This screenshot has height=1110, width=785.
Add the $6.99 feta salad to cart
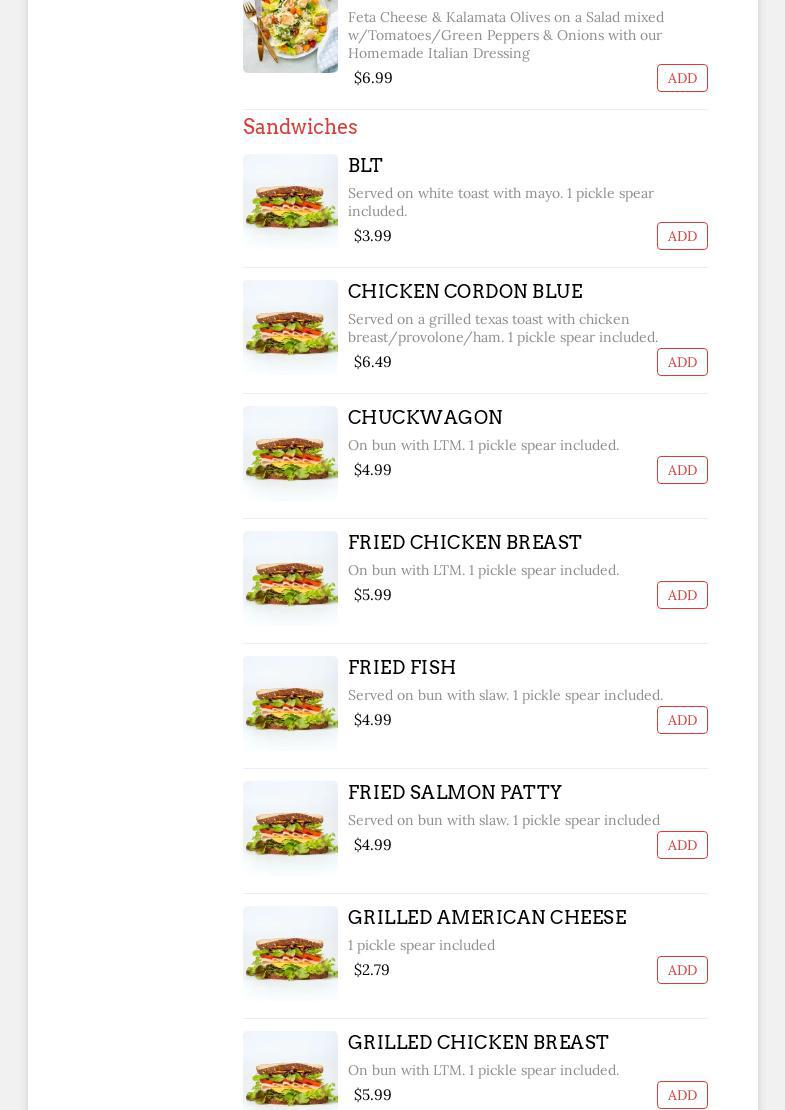click(x=682, y=78)
